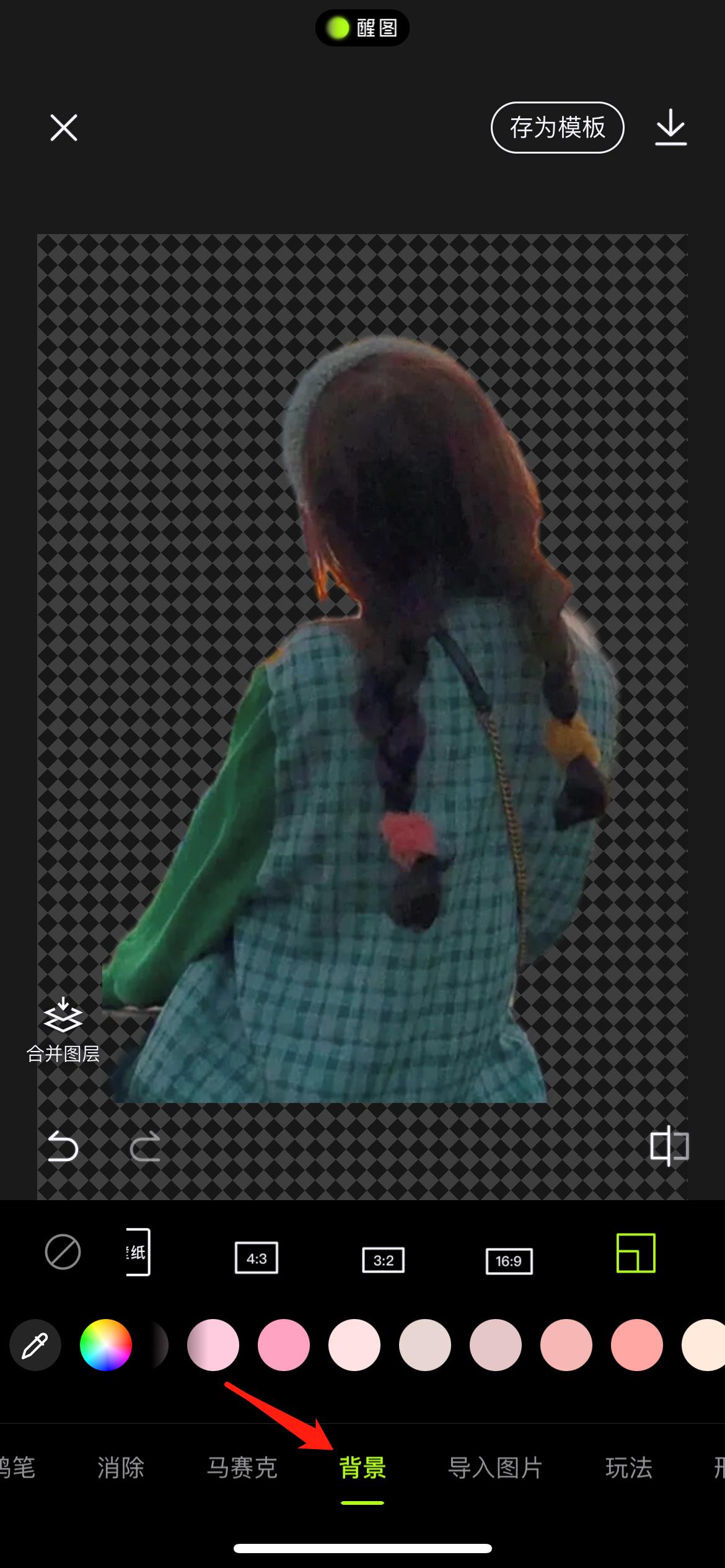This screenshot has width=725, height=1568.
Task: Tap the green custom canvas size icon
Action: point(636,1253)
